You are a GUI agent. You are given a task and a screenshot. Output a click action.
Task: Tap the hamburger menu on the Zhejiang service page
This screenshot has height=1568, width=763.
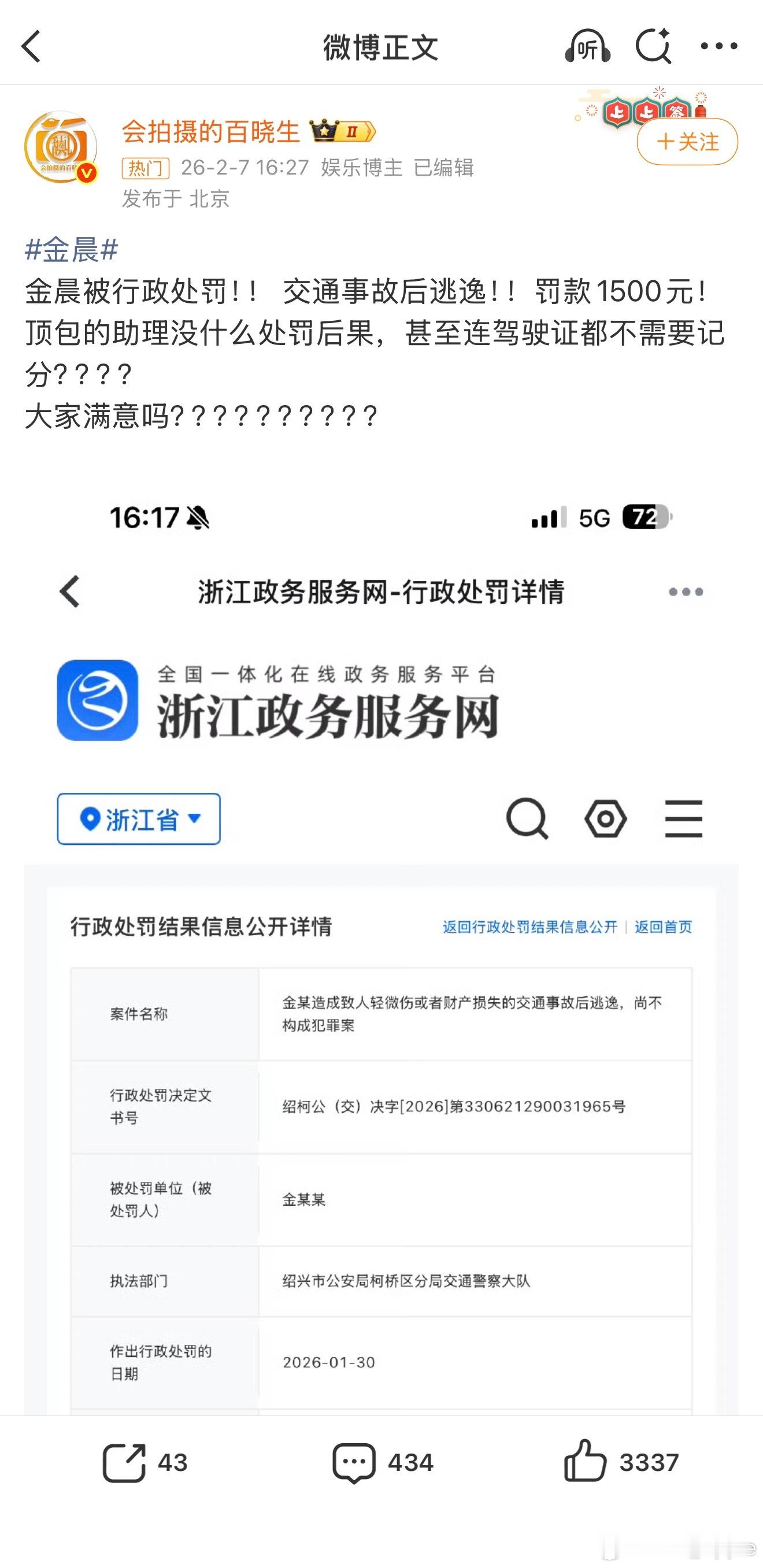pos(684,820)
